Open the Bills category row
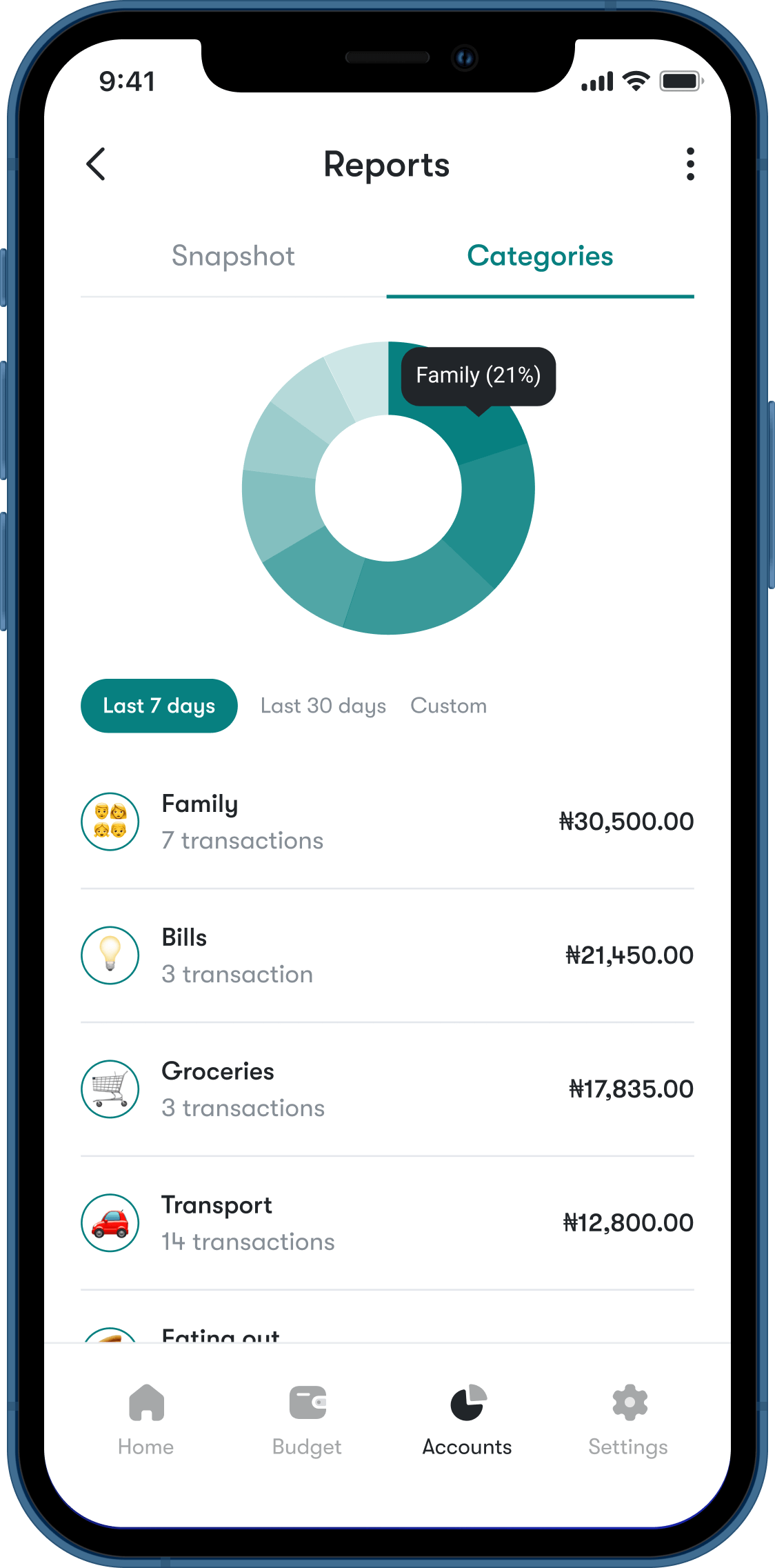 point(387,955)
